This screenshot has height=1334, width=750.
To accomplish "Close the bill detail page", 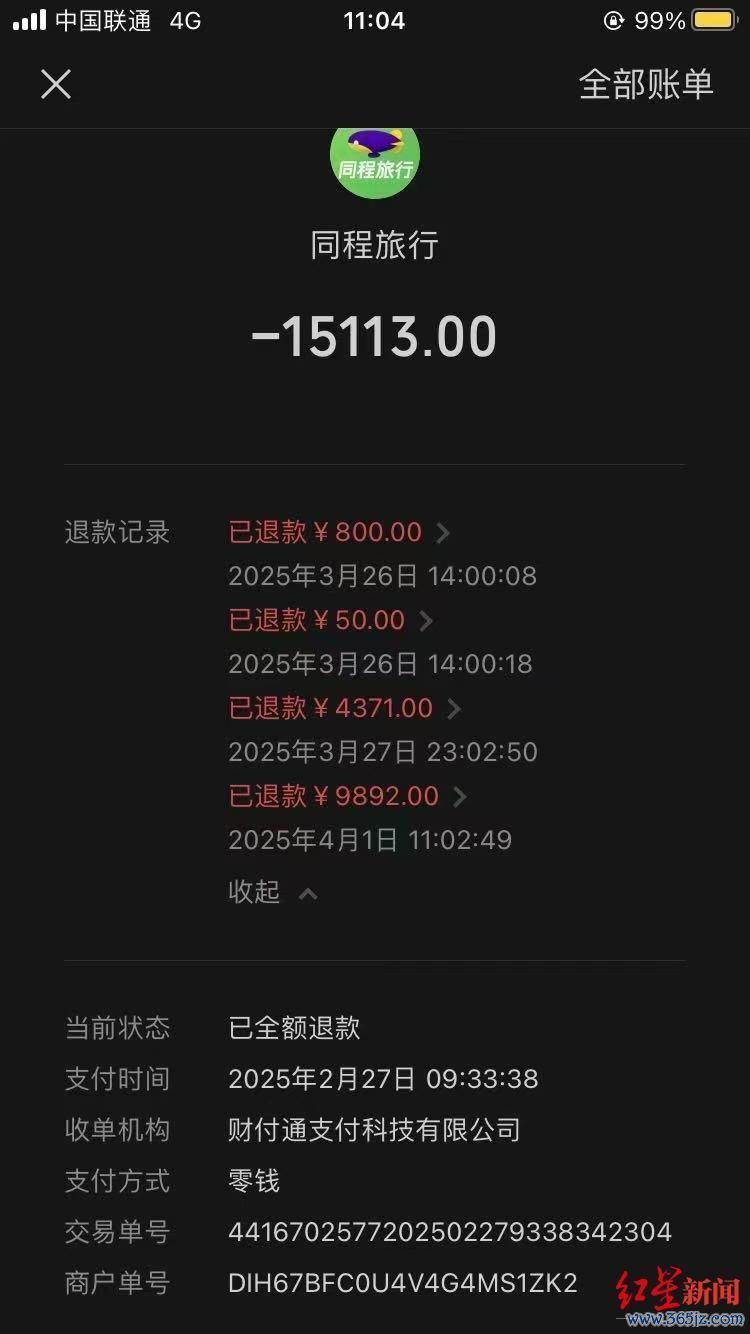I will [x=56, y=84].
